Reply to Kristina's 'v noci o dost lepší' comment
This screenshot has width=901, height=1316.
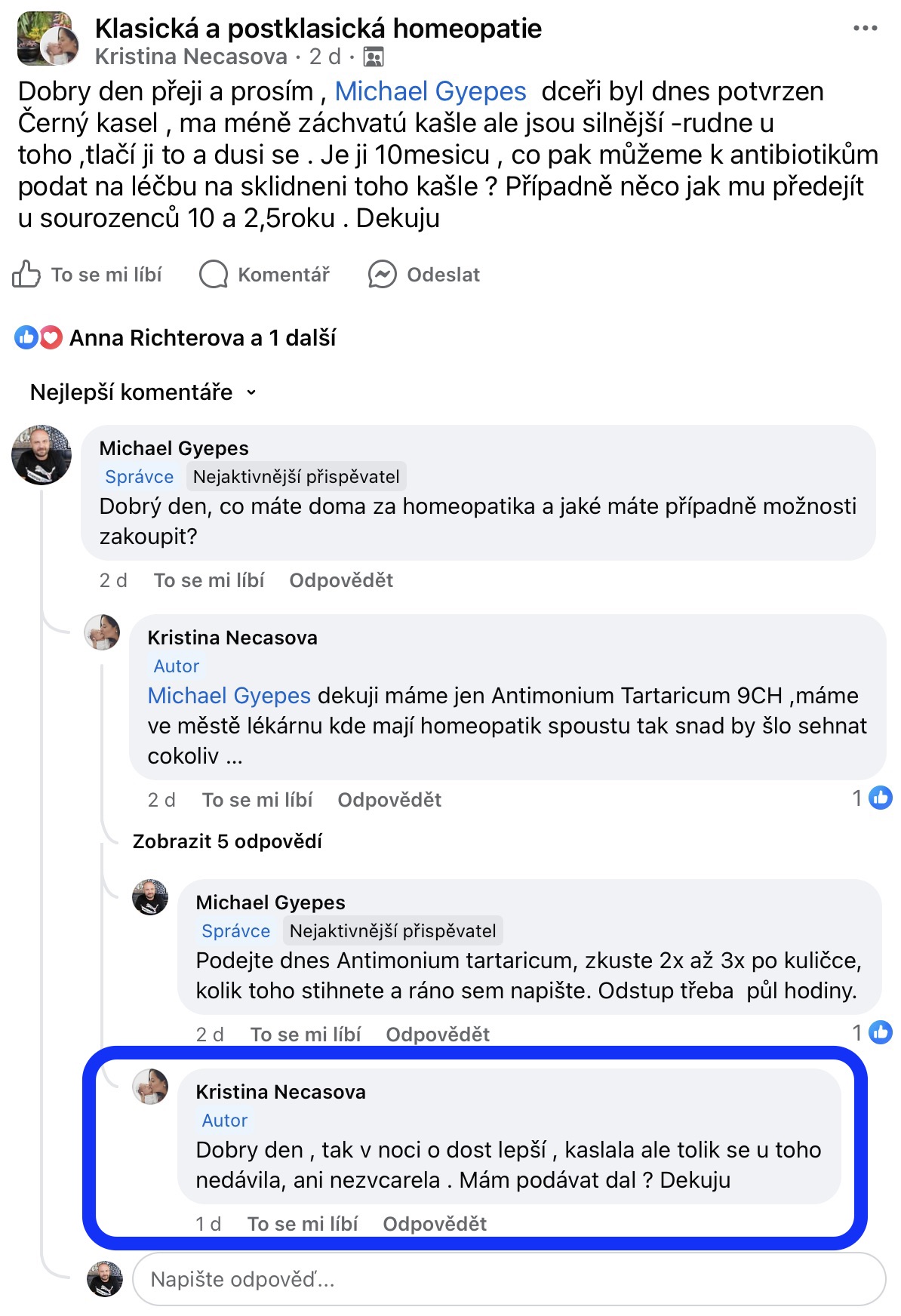[435, 1224]
